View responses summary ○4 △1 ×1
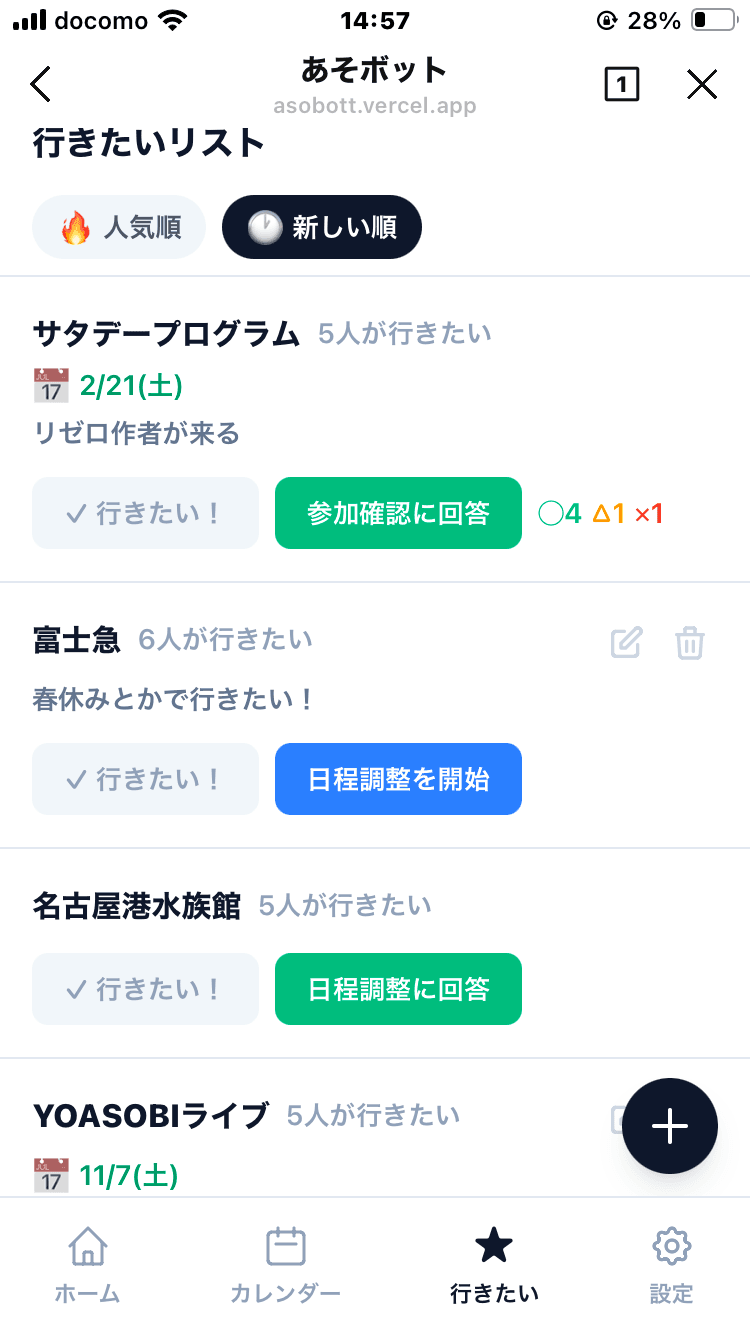Screen dimensions: 750x1334 (x=601, y=513)
